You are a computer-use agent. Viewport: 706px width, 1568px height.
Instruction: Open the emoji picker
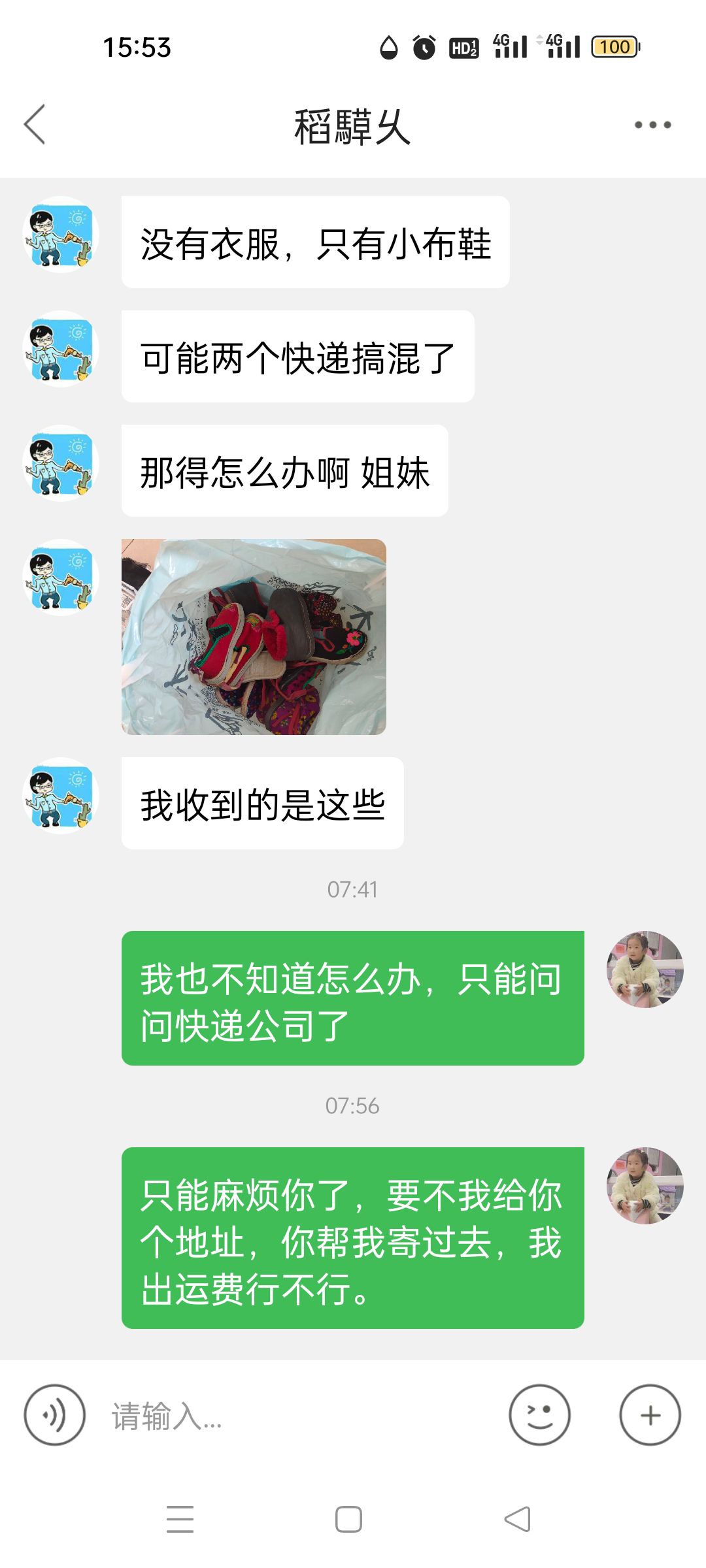[x=539, y=1415]
